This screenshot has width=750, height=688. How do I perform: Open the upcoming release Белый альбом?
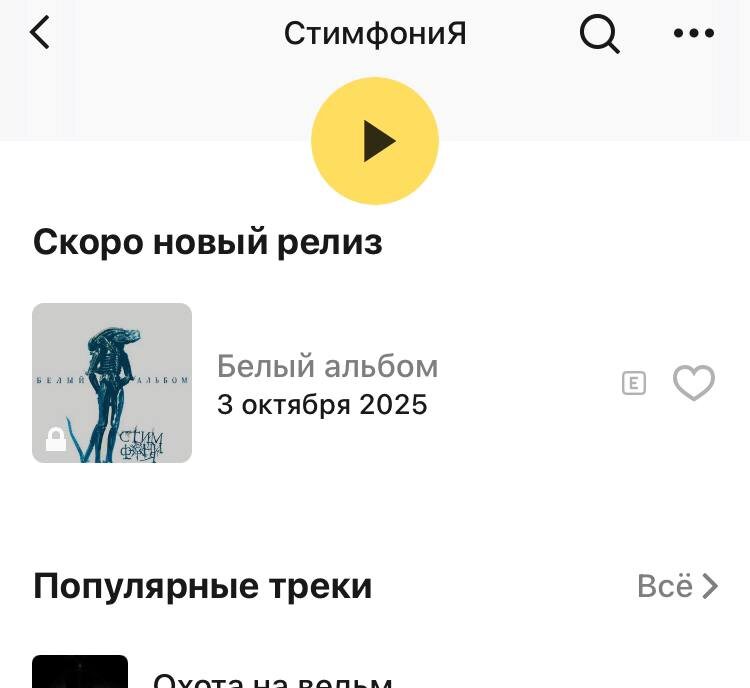pos(327,384)
